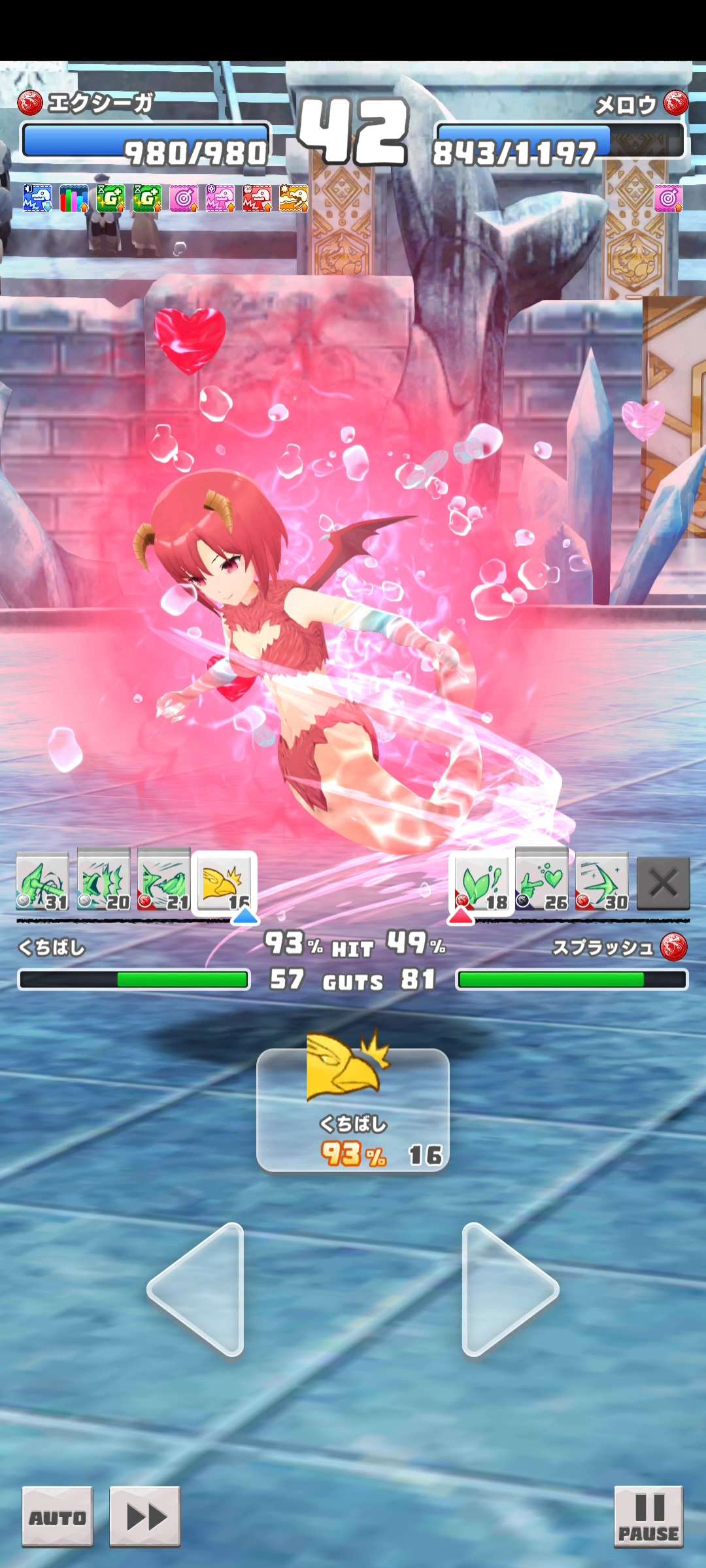Move monster left with the left arrow
Screen dimensions: 706x1568
pyautogui.click(x=199, y=1289)
